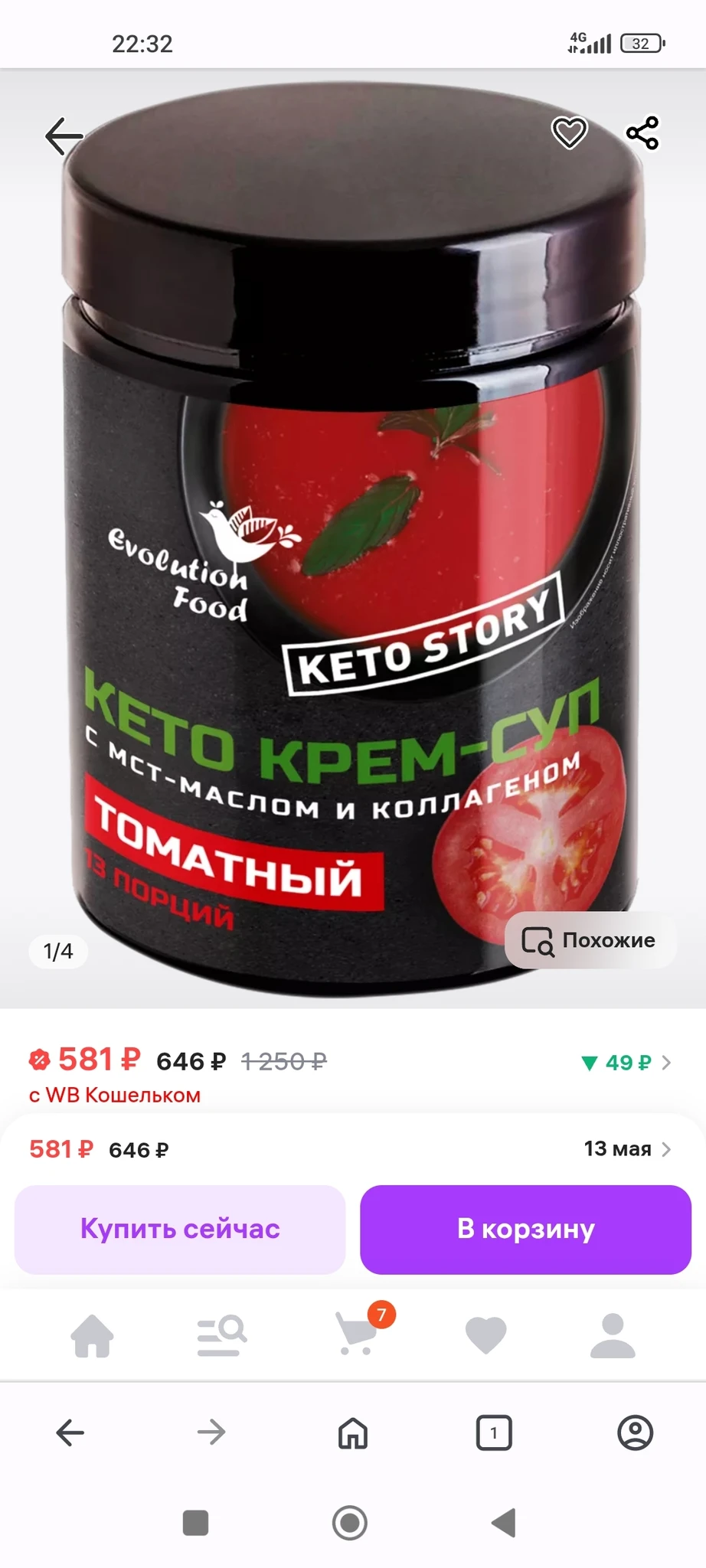The height and width of the screenshot is (1568, 706).
Task: Open the delivery date for 13 мая
Action: click(626, 1148)
